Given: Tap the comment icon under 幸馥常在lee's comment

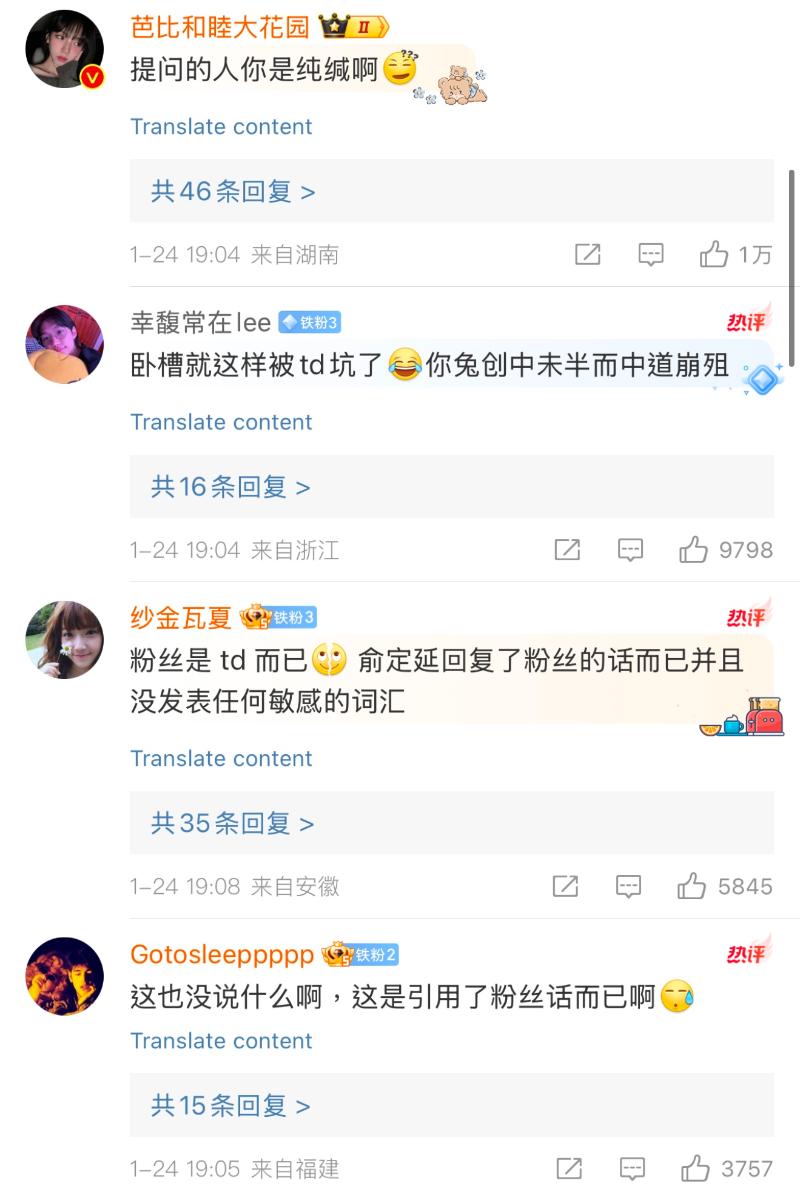Looking at the screenshot, I should click(x=630, y=549).
